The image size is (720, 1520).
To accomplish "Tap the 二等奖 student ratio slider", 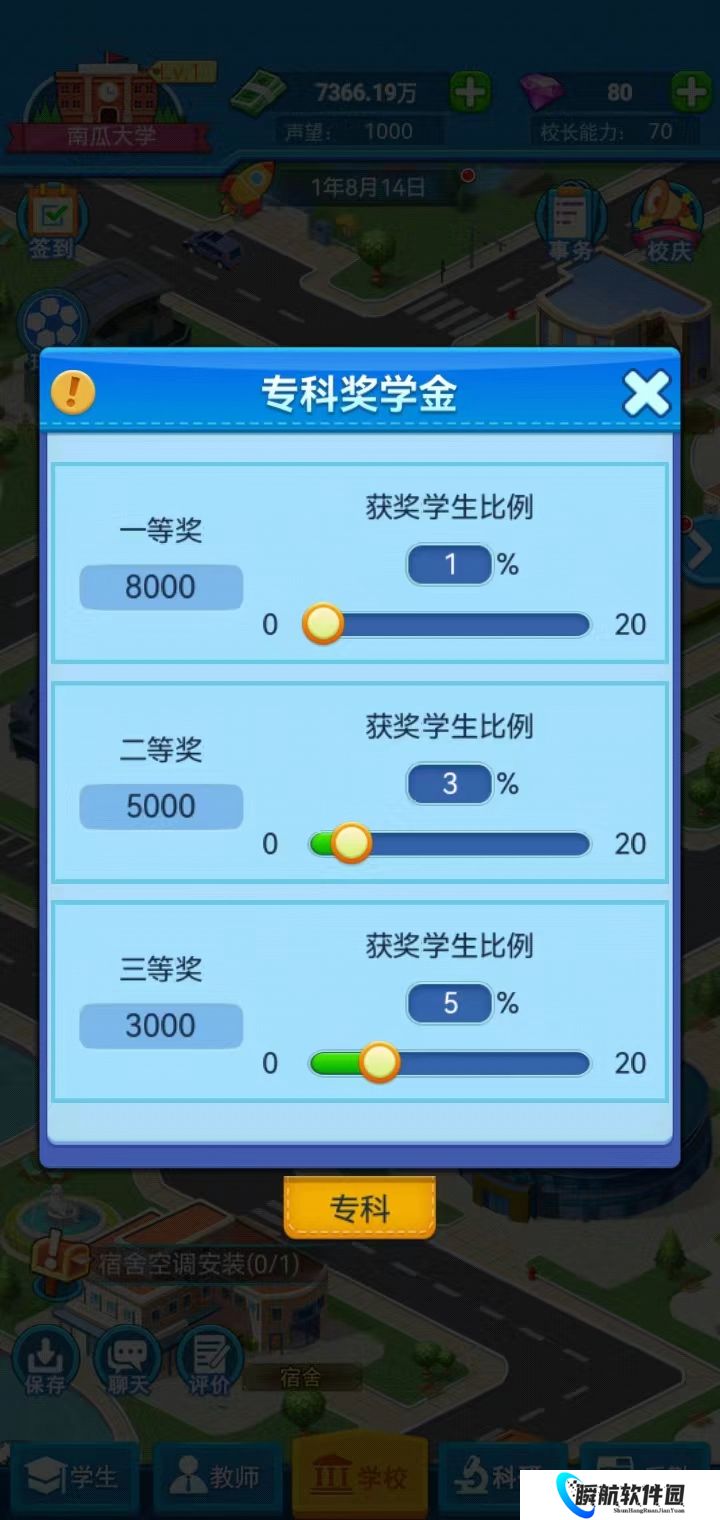I will coord(450,844).
